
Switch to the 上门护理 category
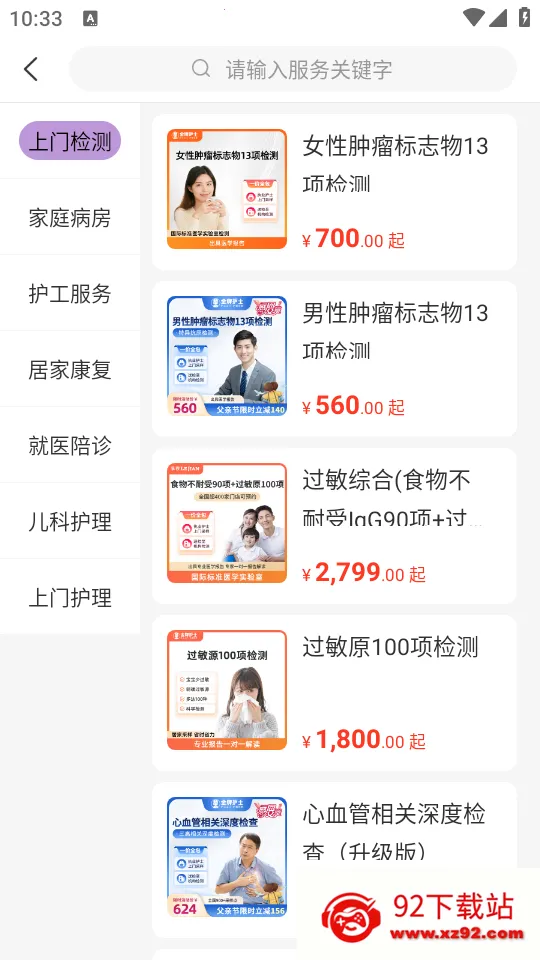(x=70, y=597)
